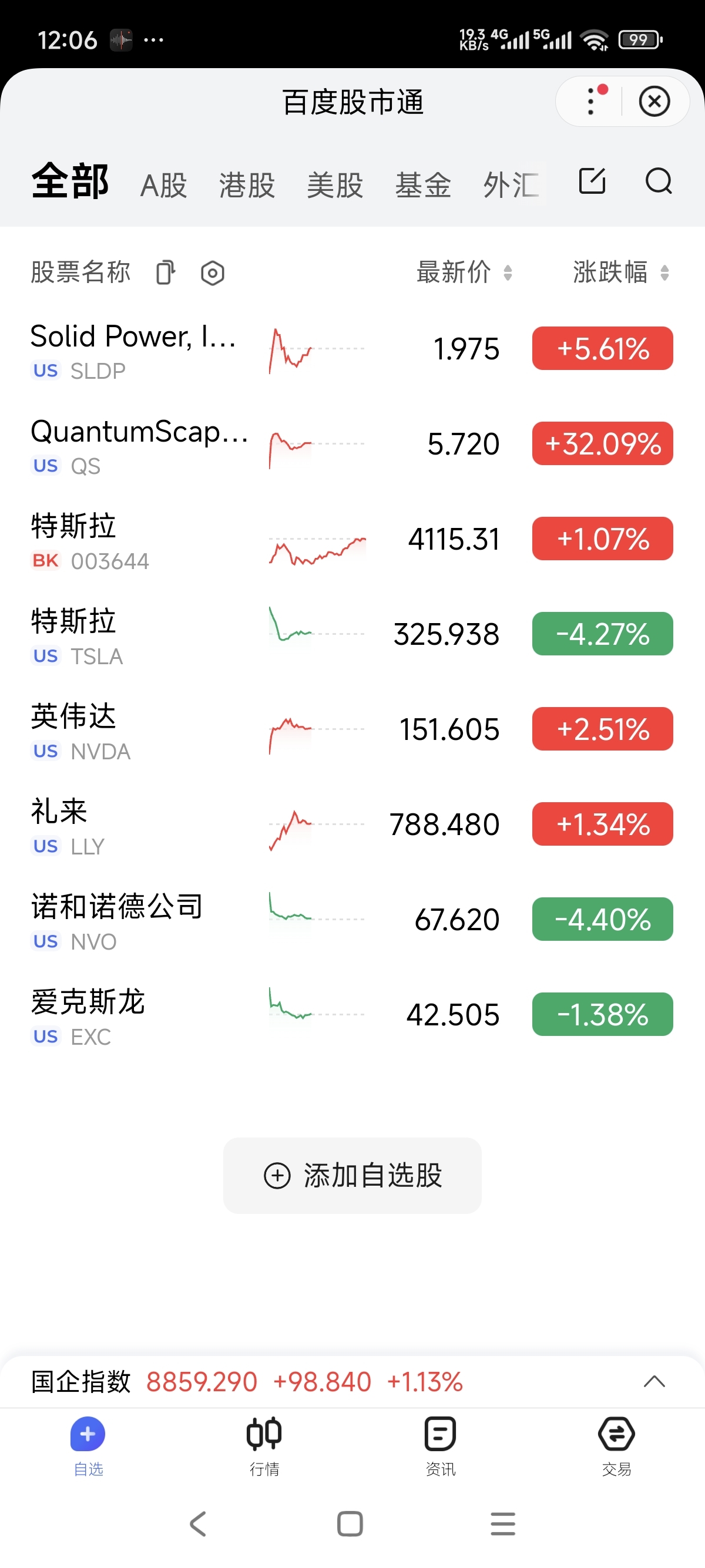Open the list settings hexagon icon

coord(213,272)
